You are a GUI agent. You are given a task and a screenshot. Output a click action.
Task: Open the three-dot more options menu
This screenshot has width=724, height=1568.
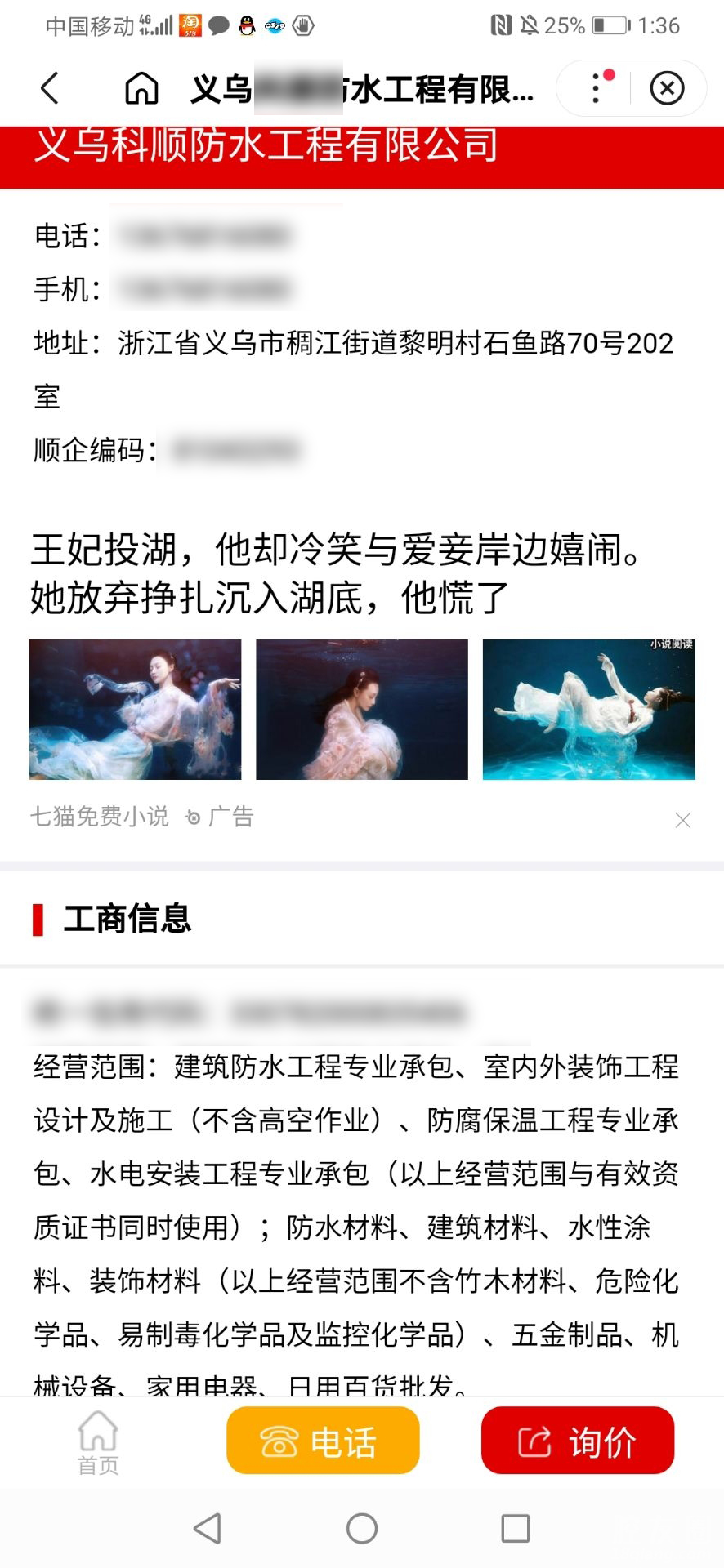[597, 88]
